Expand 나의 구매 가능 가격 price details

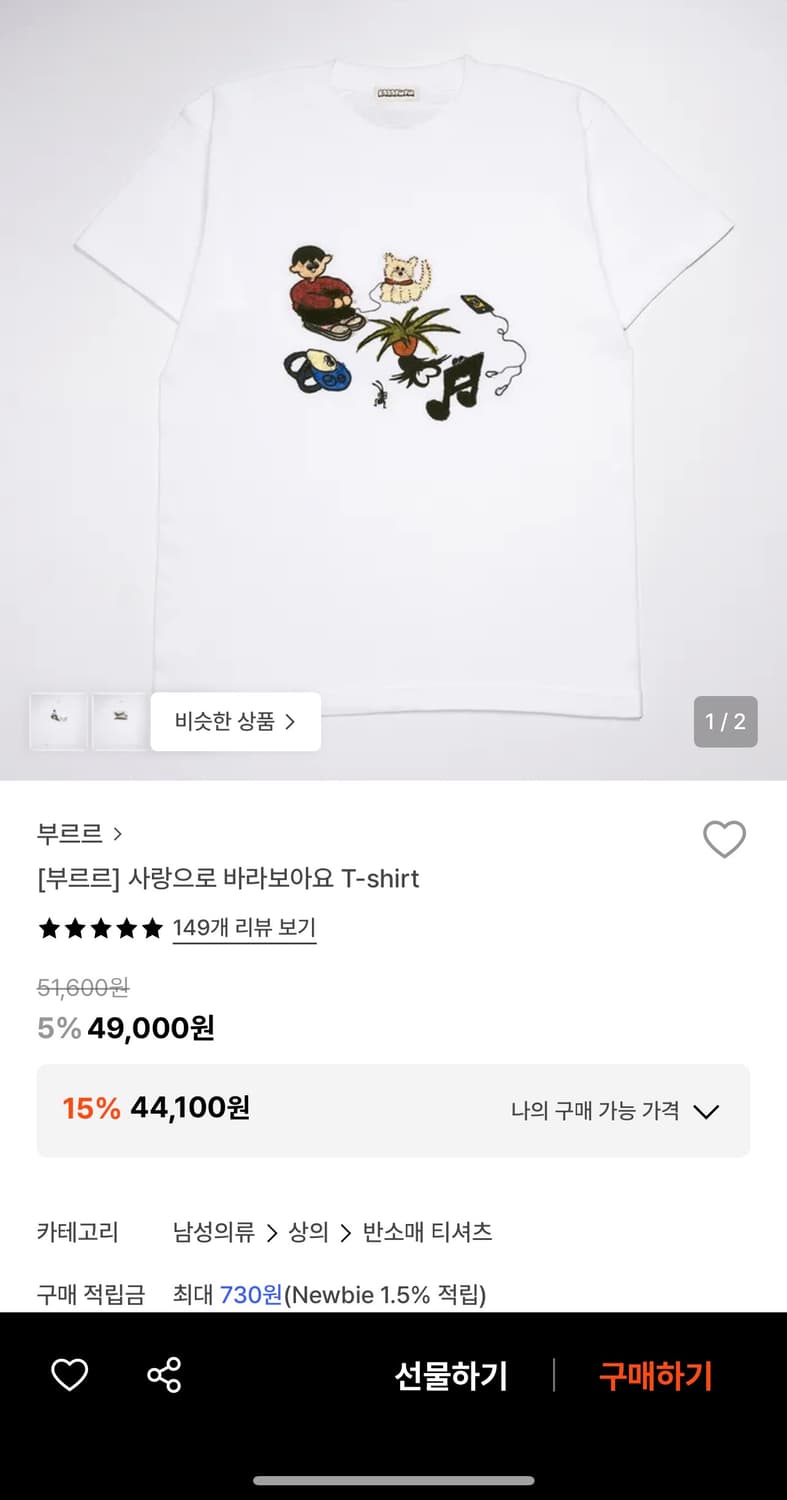[615, 1111]
